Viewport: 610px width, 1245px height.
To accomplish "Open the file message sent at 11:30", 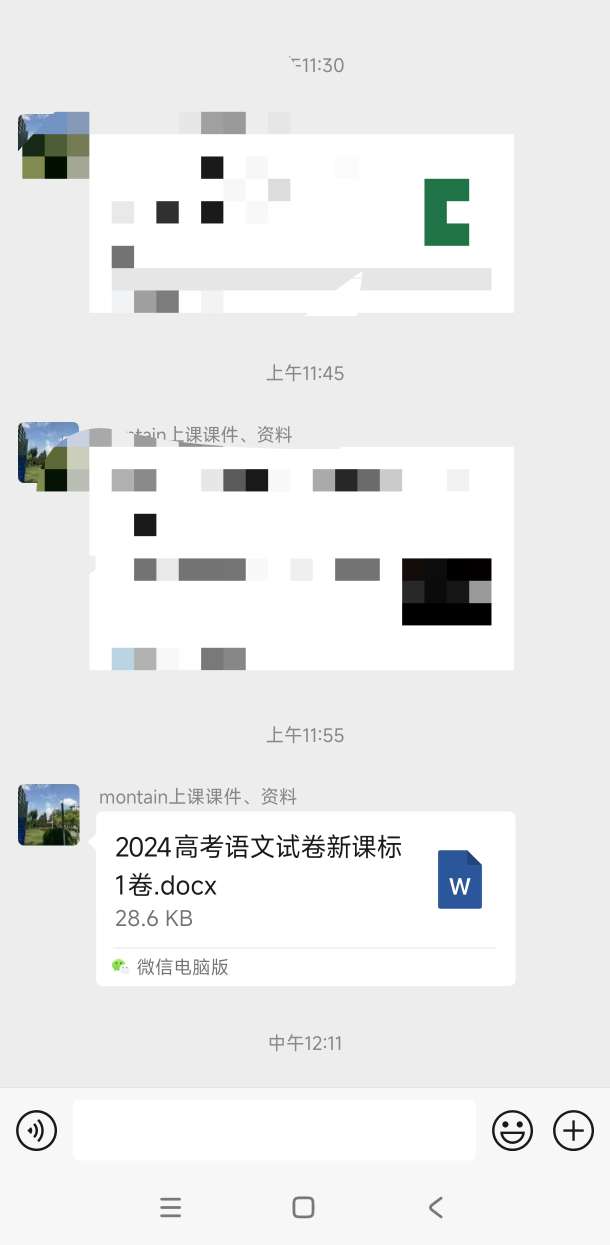I will click(x=301, y=223).
